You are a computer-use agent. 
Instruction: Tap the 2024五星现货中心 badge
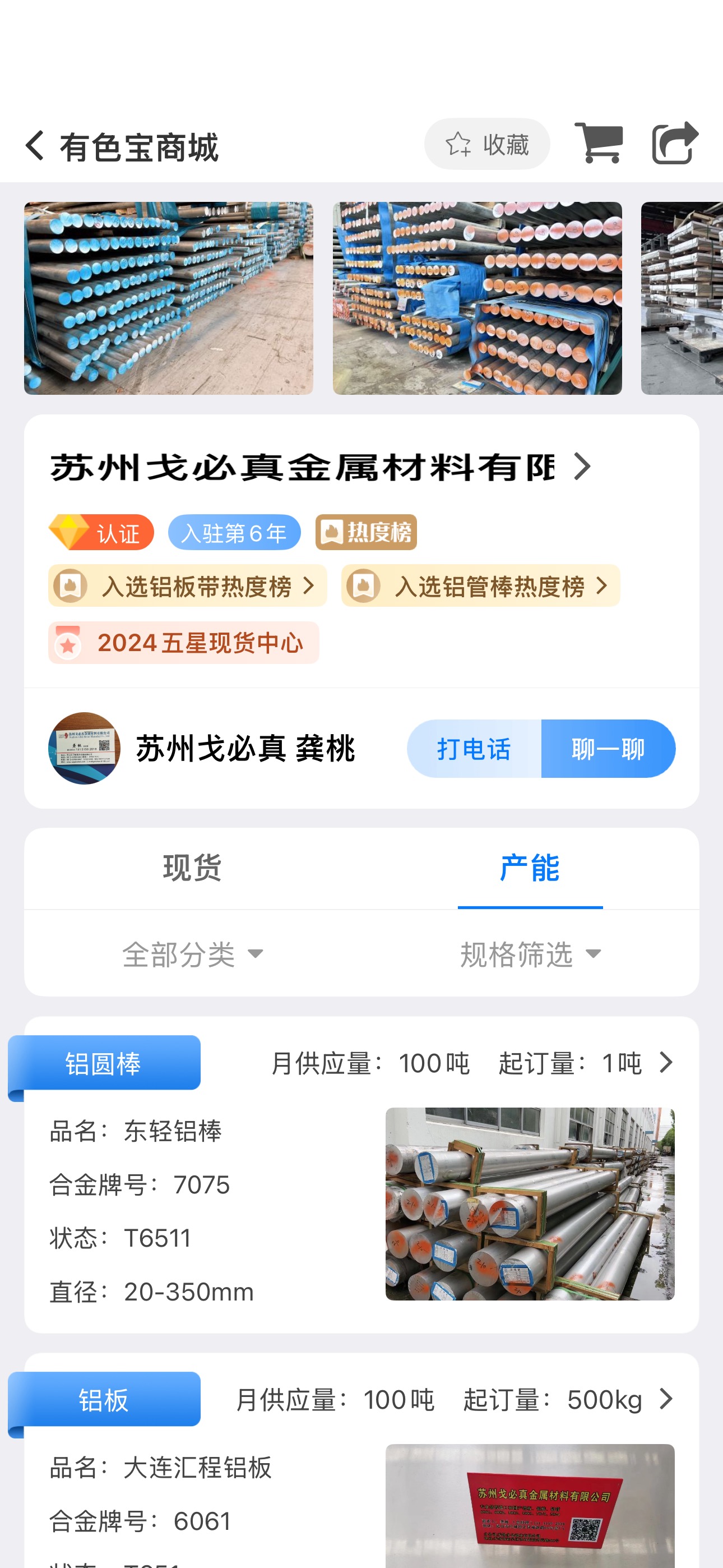click(x=184, y=643)
